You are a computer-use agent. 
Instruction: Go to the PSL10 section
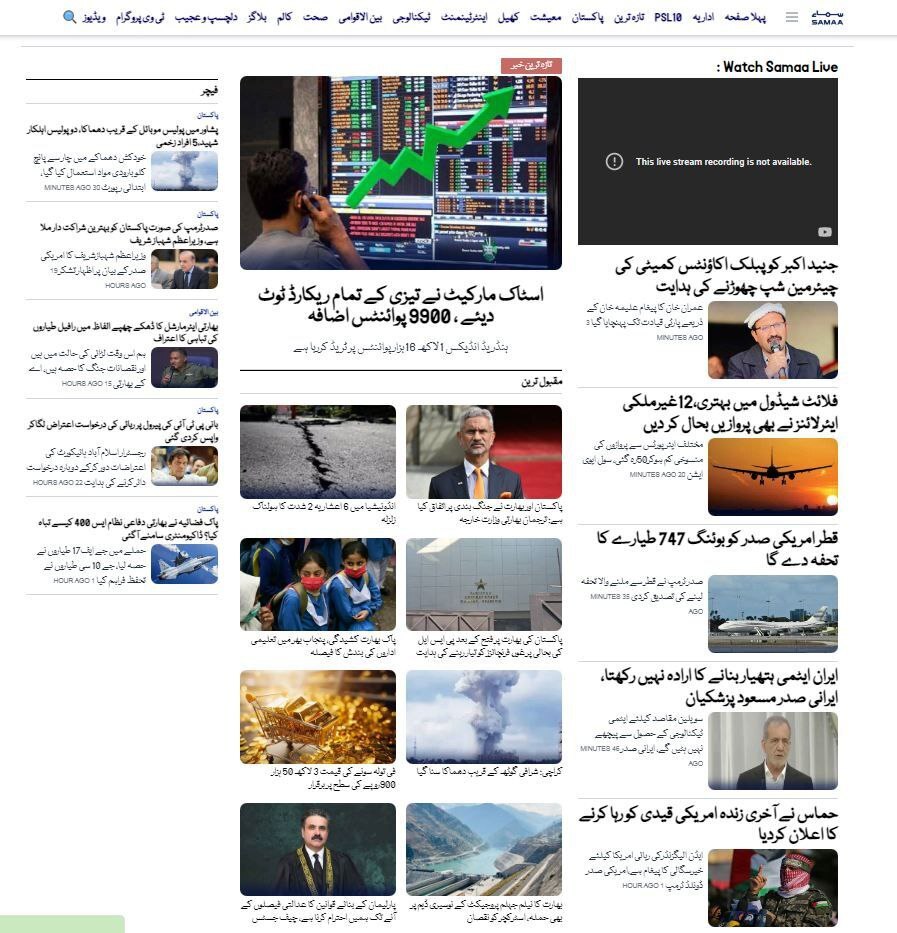(x=668, y=17)
